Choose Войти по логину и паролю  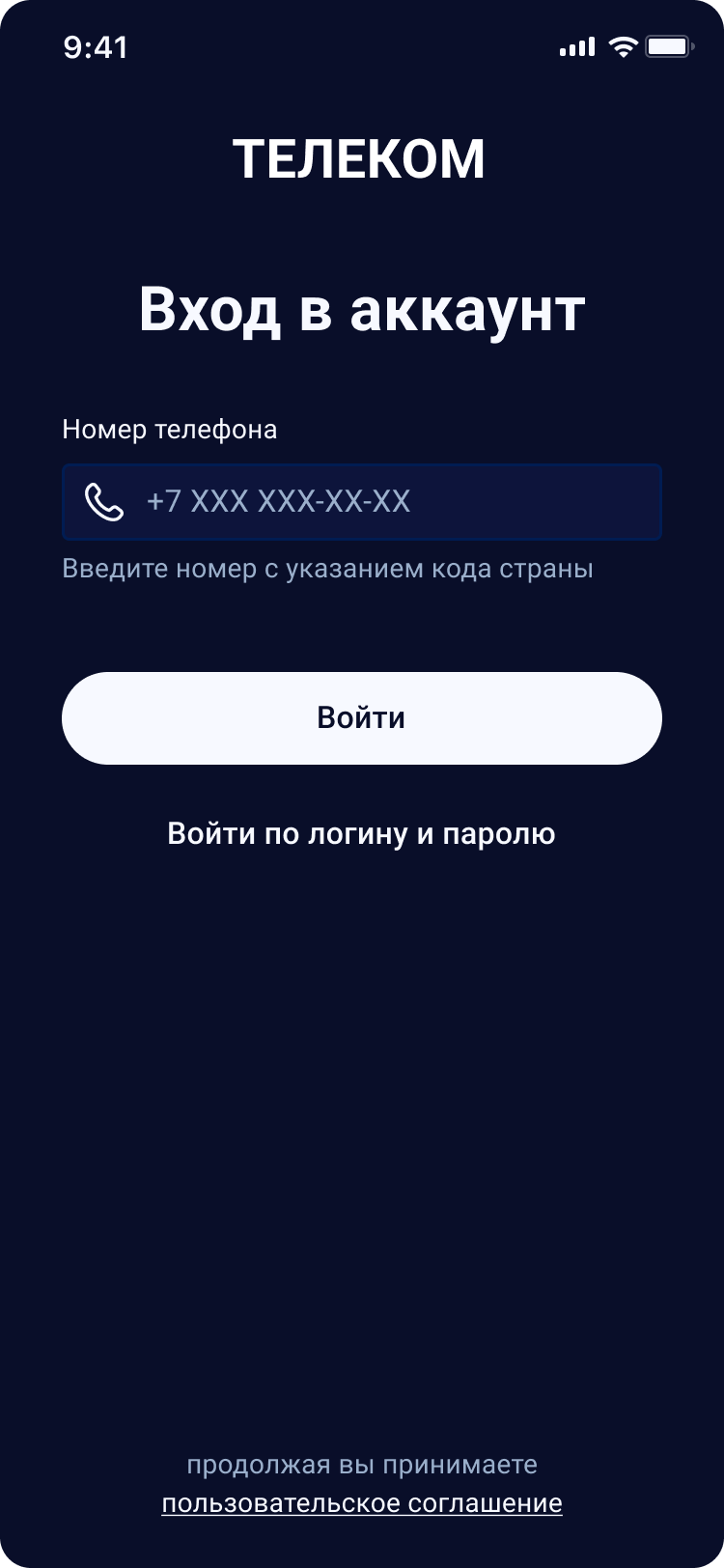pos(362,834)
